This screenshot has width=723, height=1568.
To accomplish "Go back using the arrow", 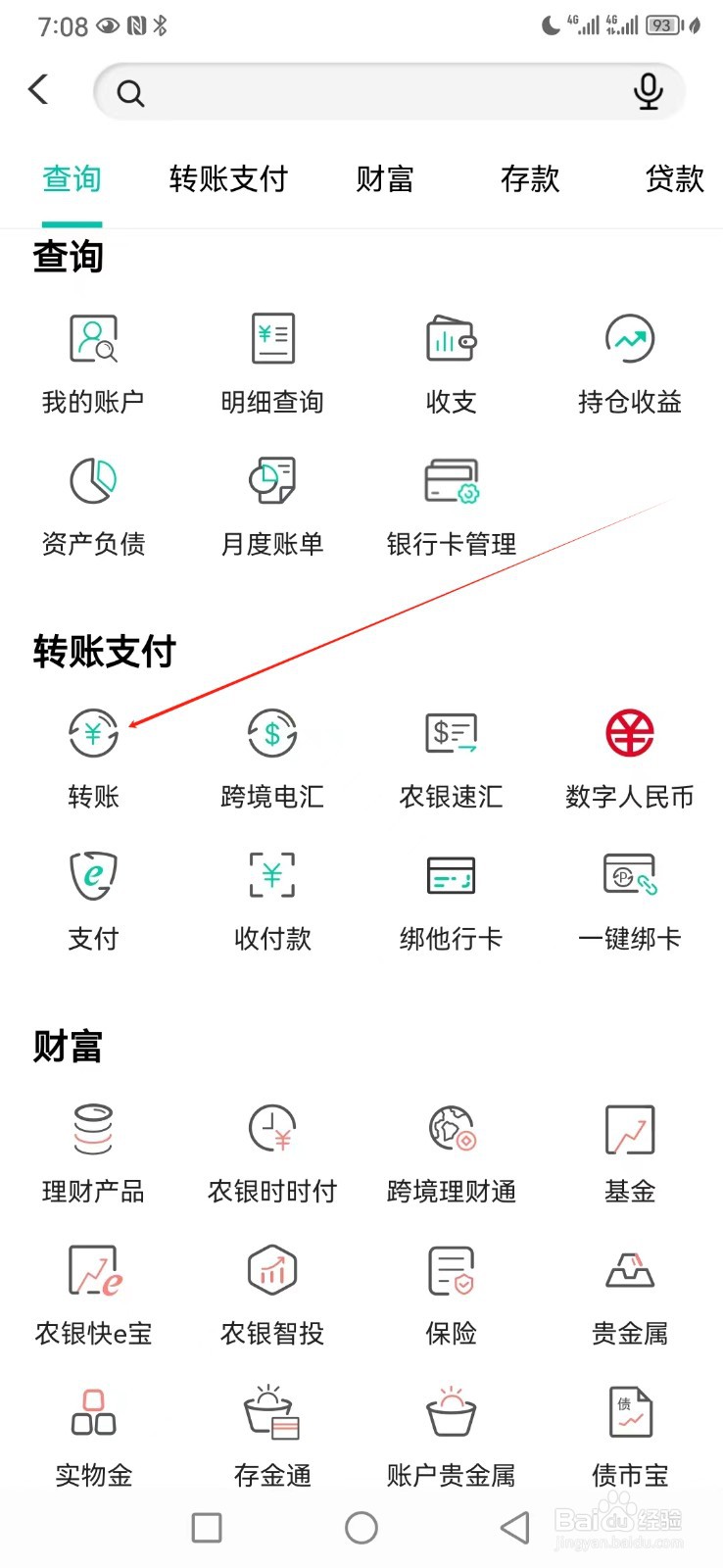I will [39, 89].
